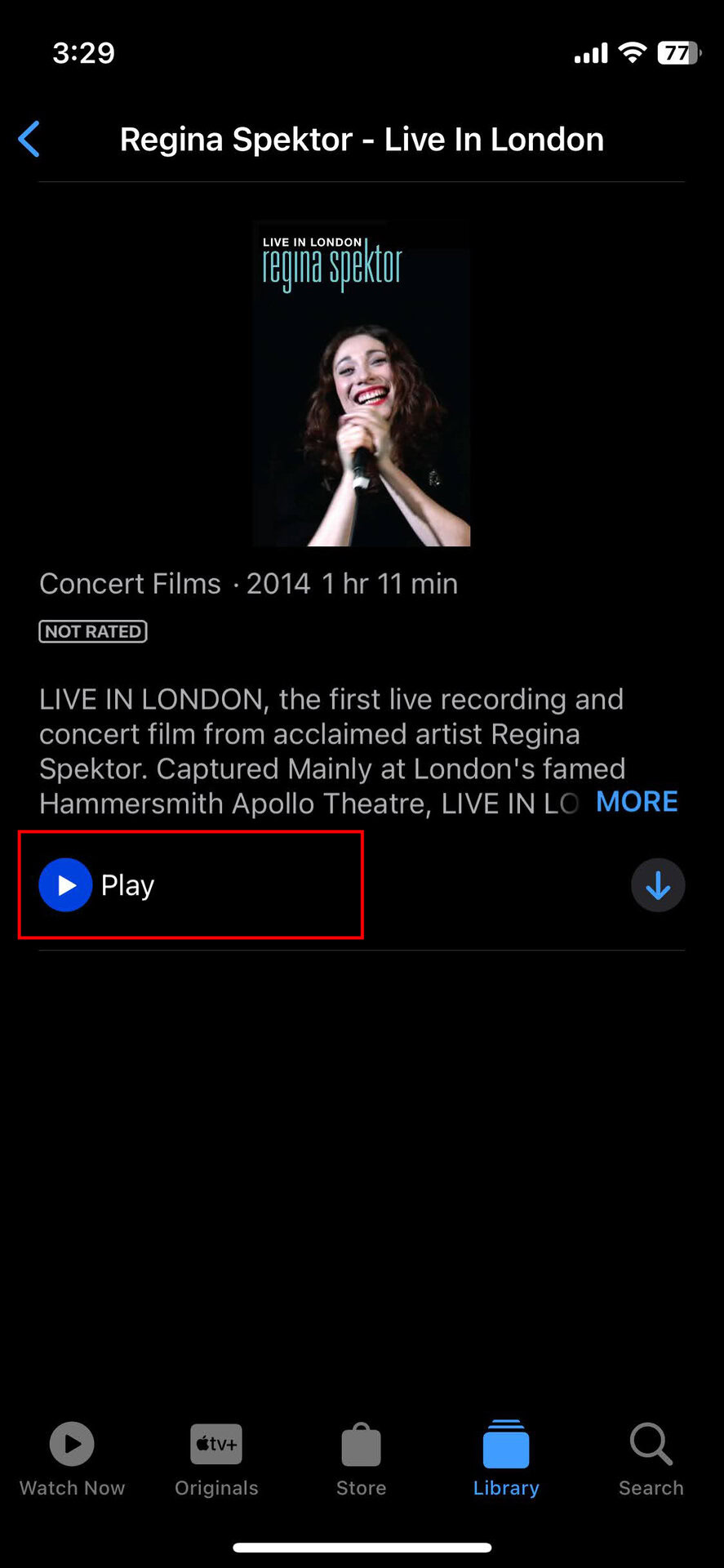Download the concert film with the arrow icon
The image size is (724, 1568).
[658, 885]
